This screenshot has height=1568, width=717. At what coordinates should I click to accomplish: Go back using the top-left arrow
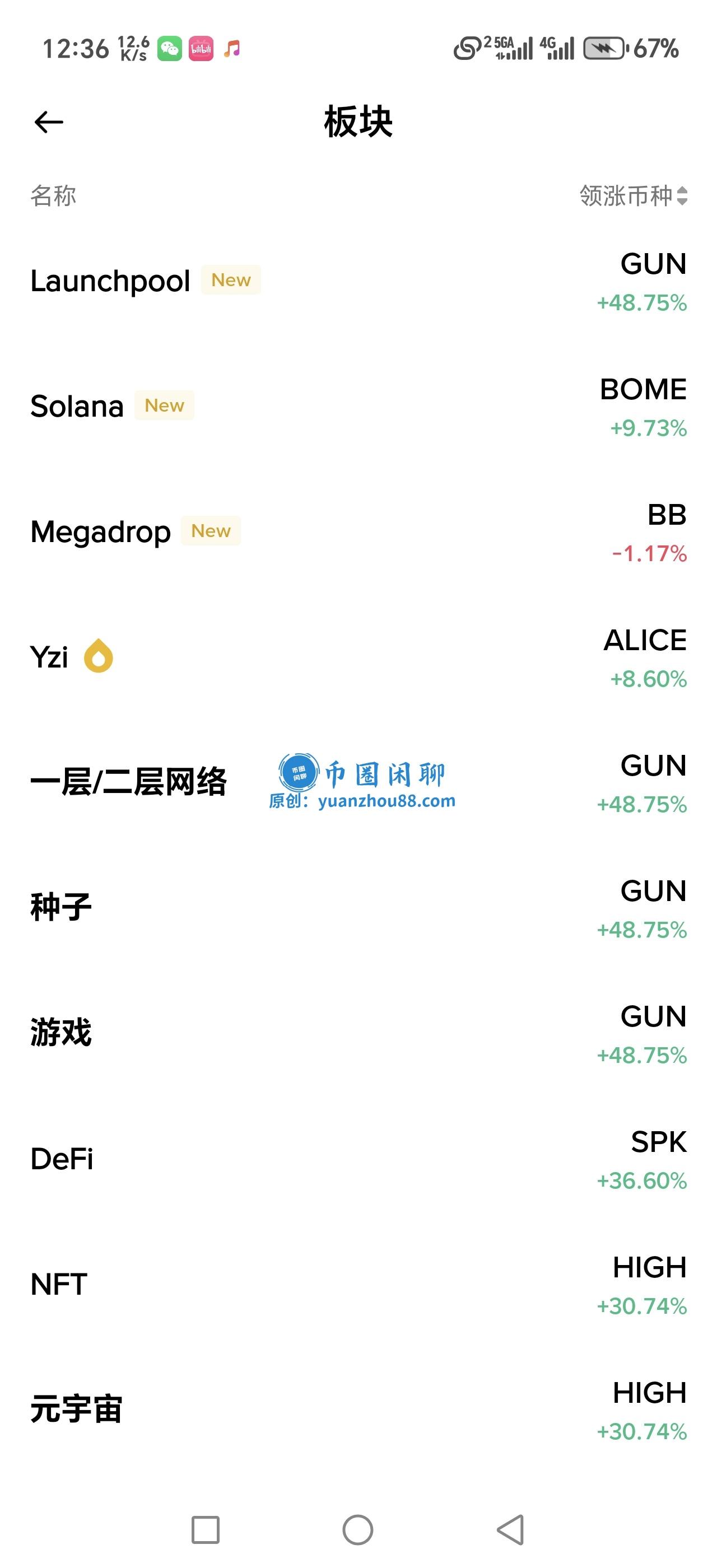click(49, 122)
